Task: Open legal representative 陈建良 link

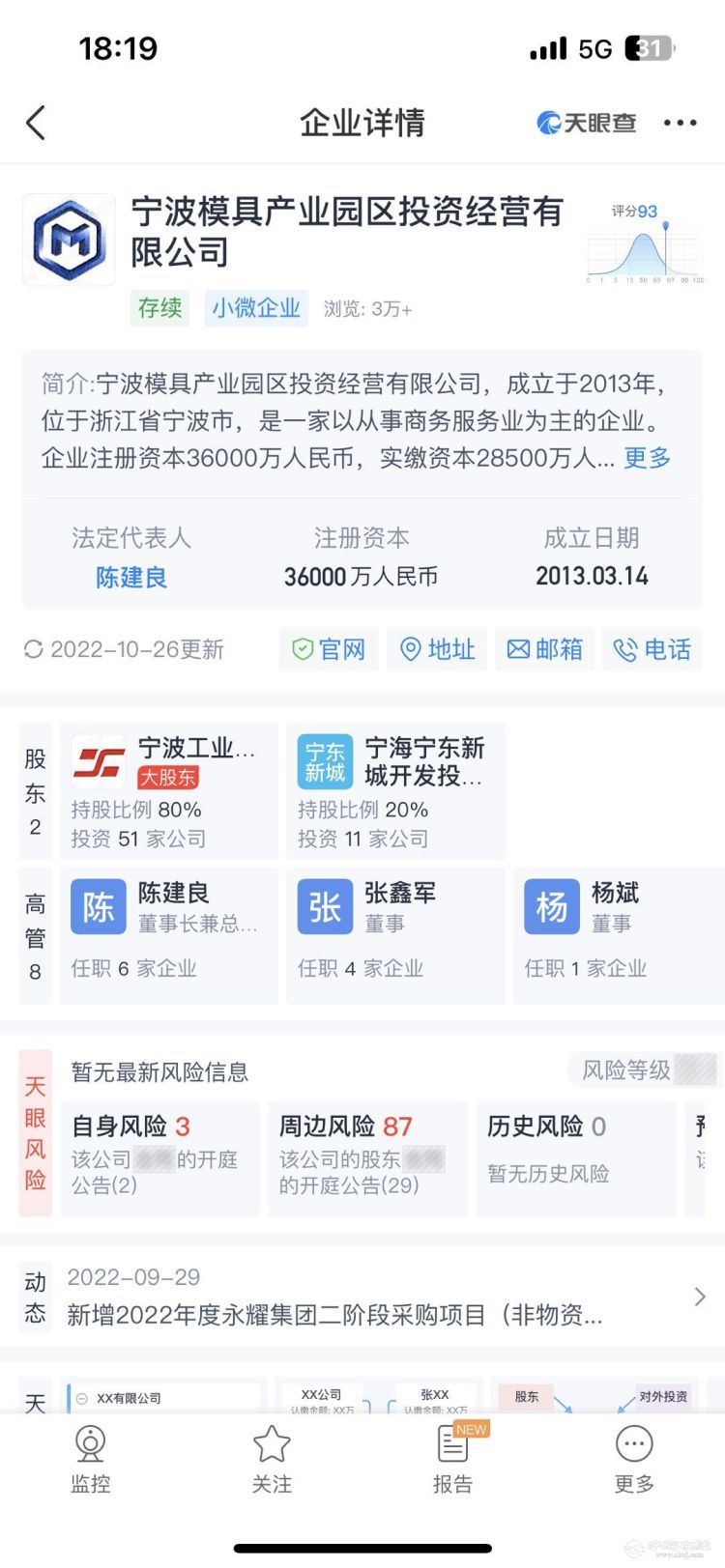Action: pyautogui.click(x=131, y=578)
